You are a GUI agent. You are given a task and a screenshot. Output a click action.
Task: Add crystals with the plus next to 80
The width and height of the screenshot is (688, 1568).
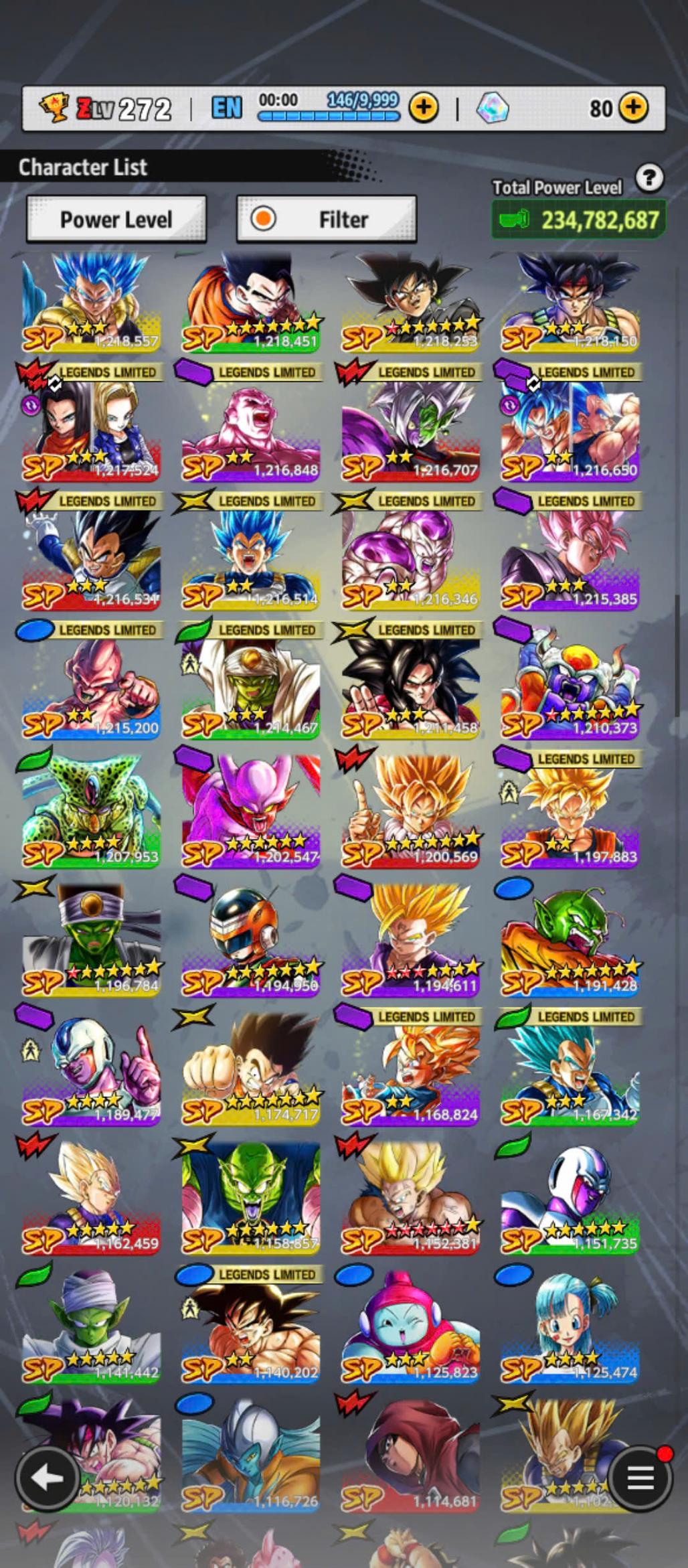pyautogui.click(x=632, y=107)
